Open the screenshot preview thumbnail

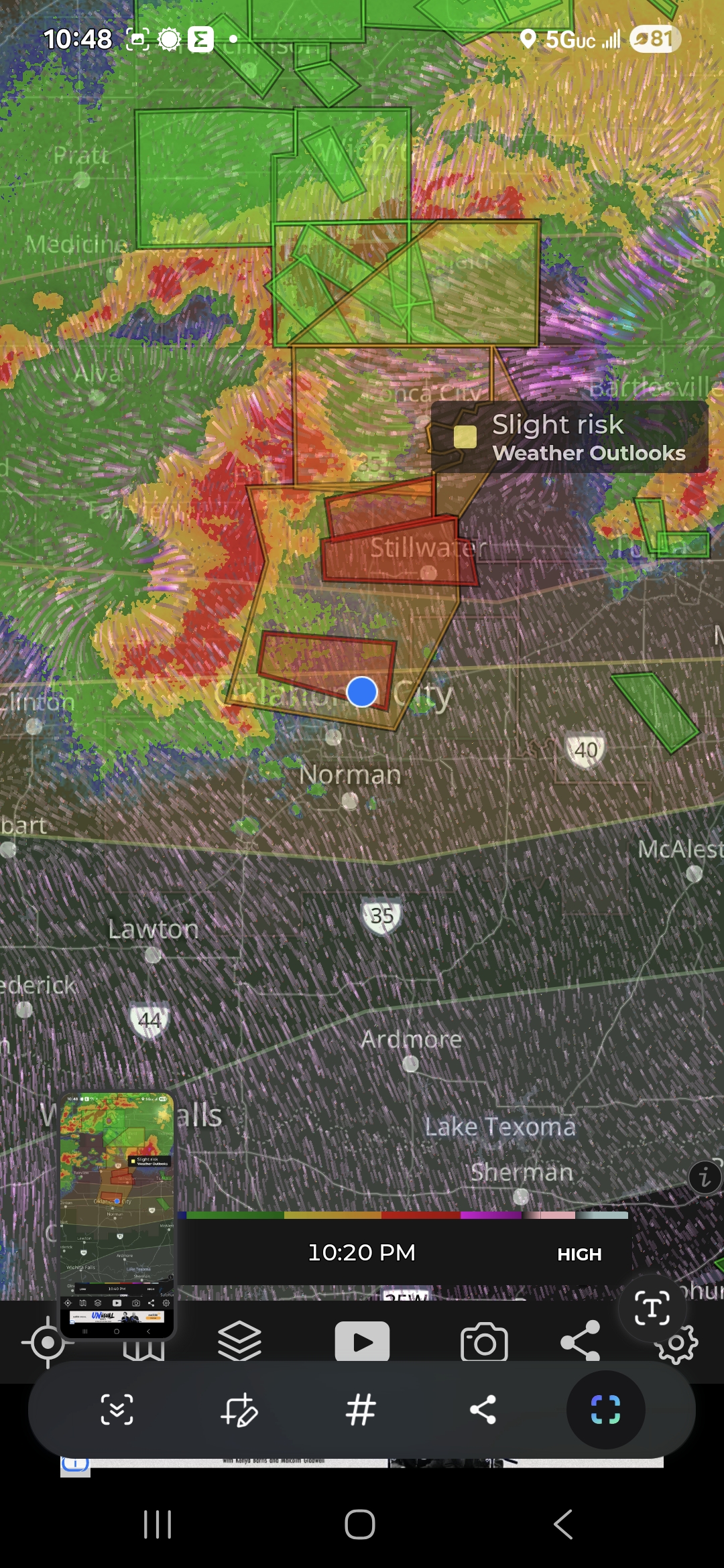(117, 1216)
